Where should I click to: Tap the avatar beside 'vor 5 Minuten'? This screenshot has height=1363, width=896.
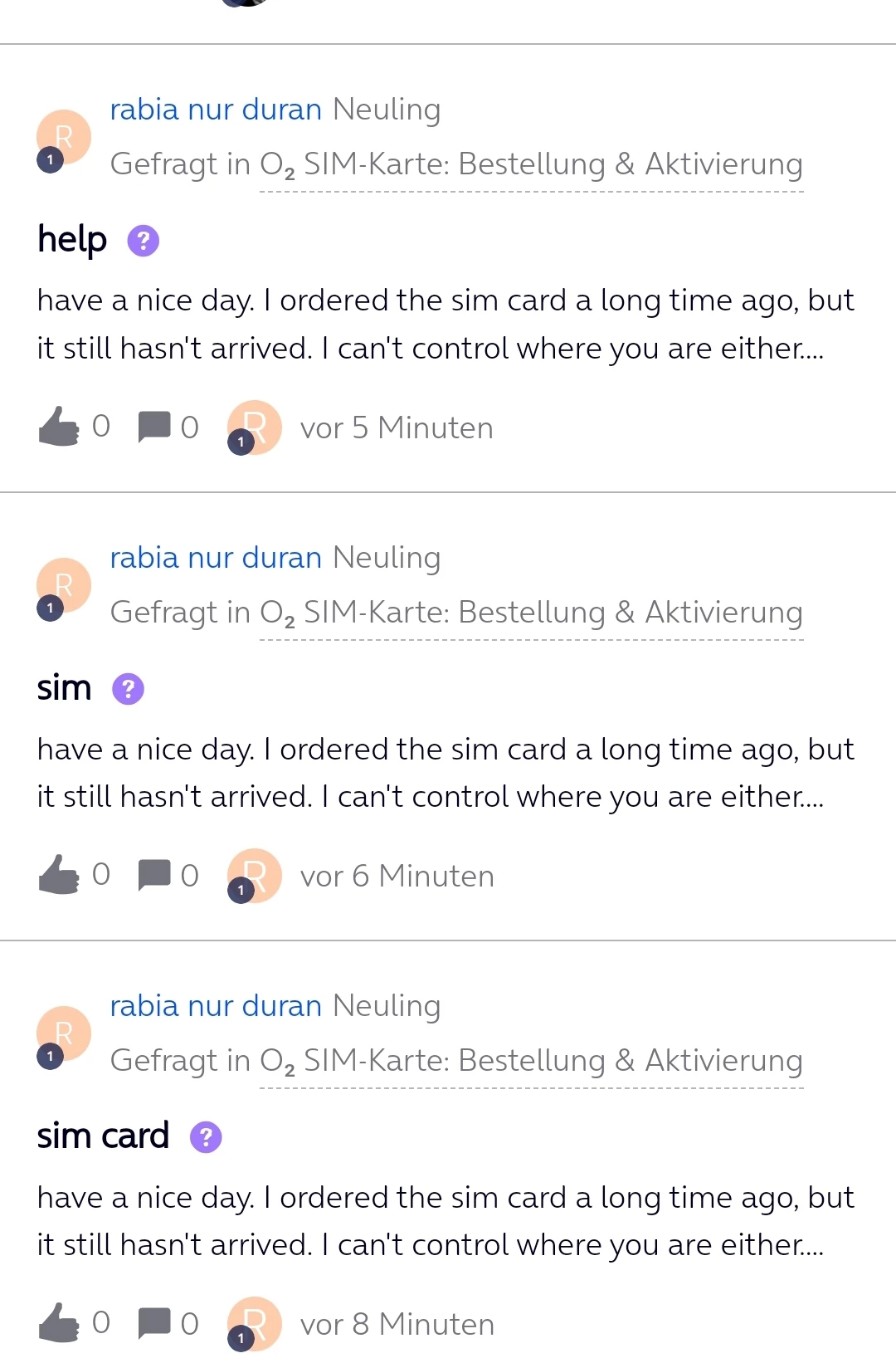[255, 427]
